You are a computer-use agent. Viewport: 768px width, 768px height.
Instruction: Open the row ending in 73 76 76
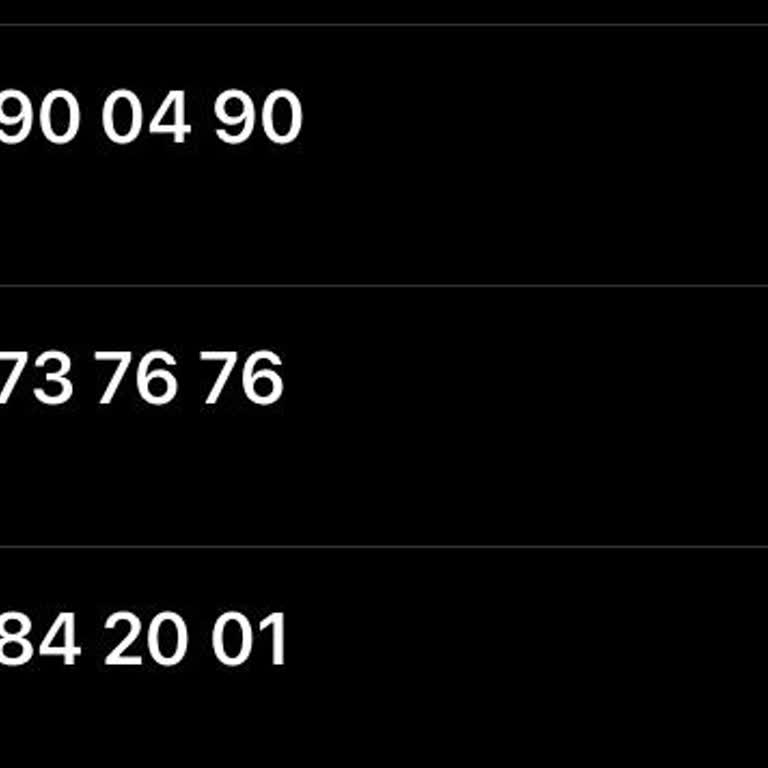(141, 379)
